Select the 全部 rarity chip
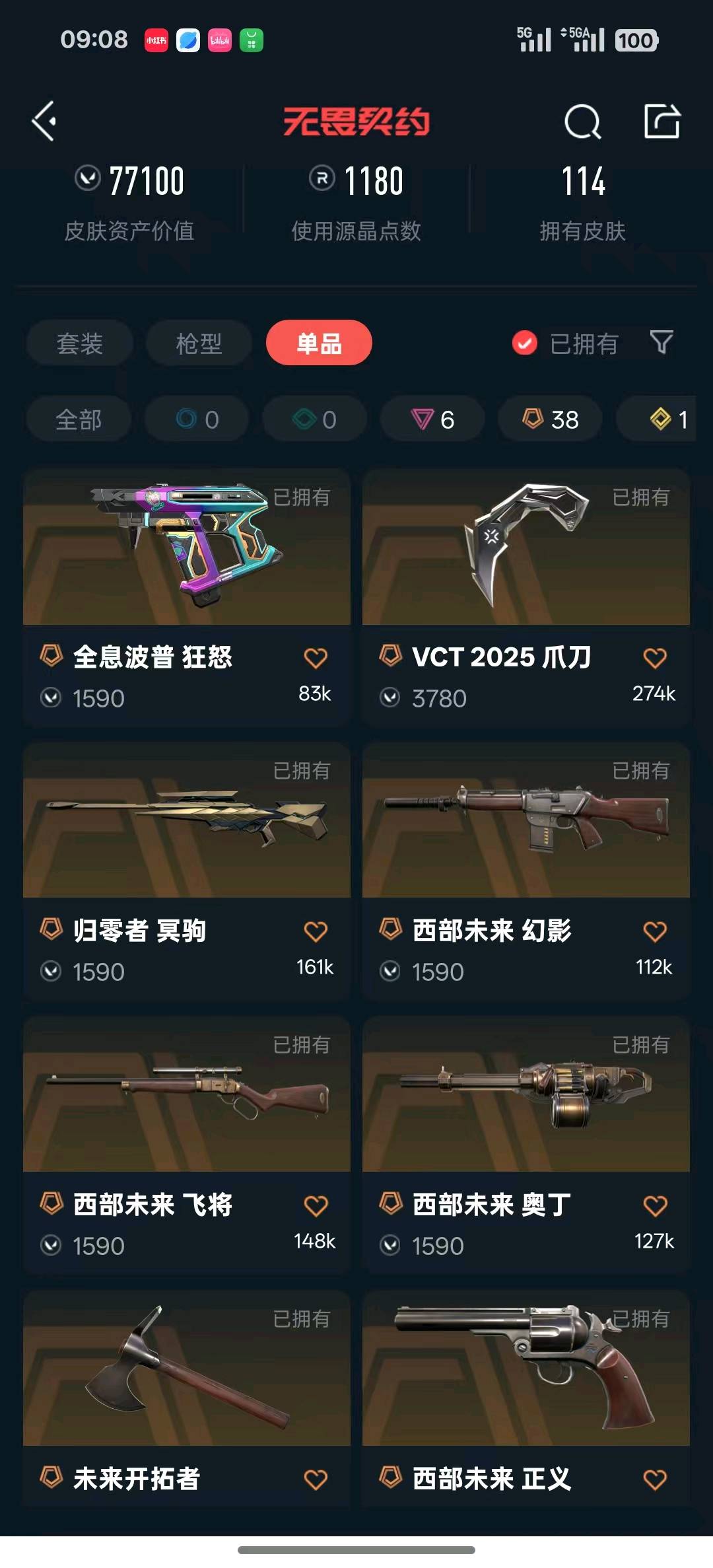The height and width of the screenshot is (1568, 713). [x=79, y=419]
